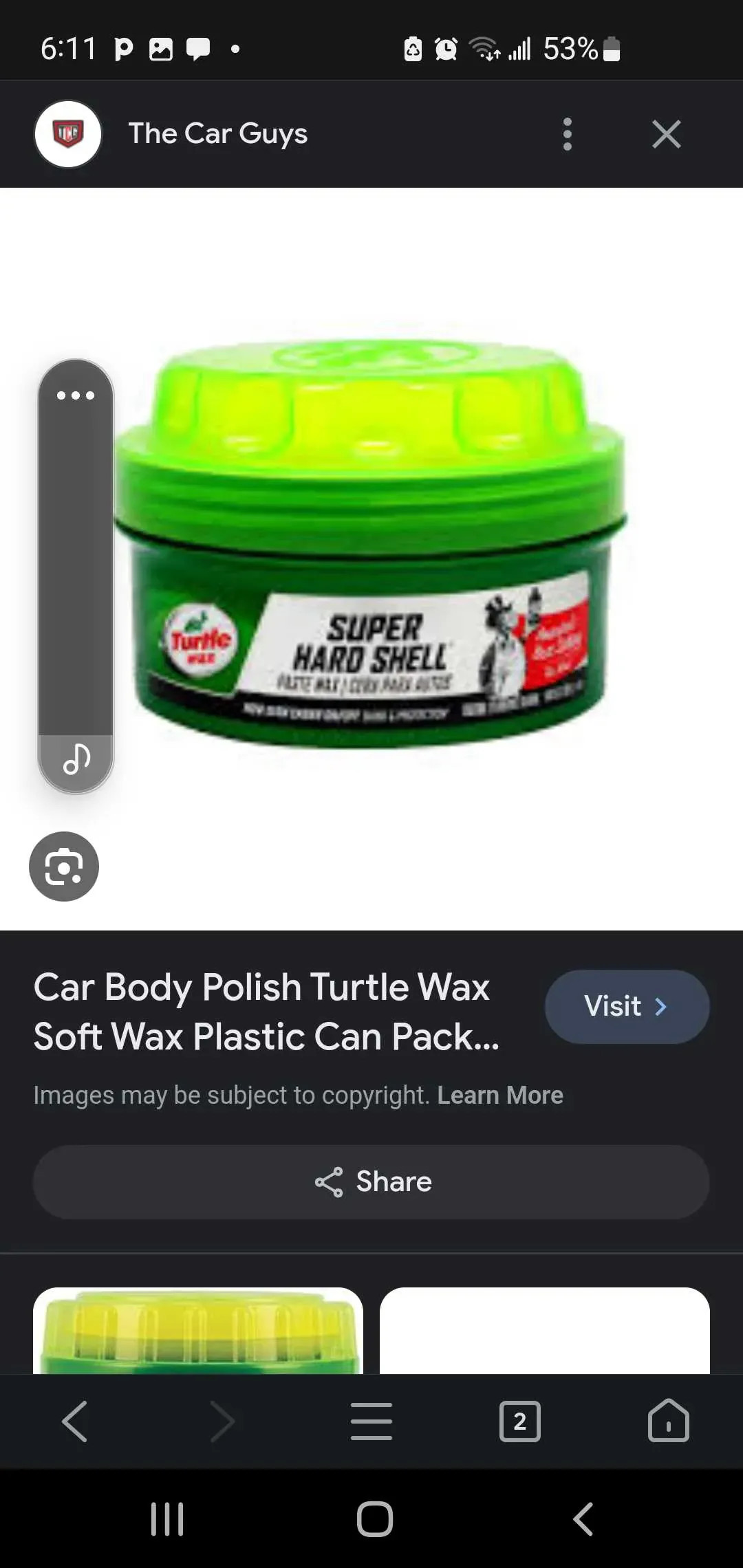This screenshot has height=1568, width=743.
Task: Open the green wax related image
Action: tap(198, 1331)
